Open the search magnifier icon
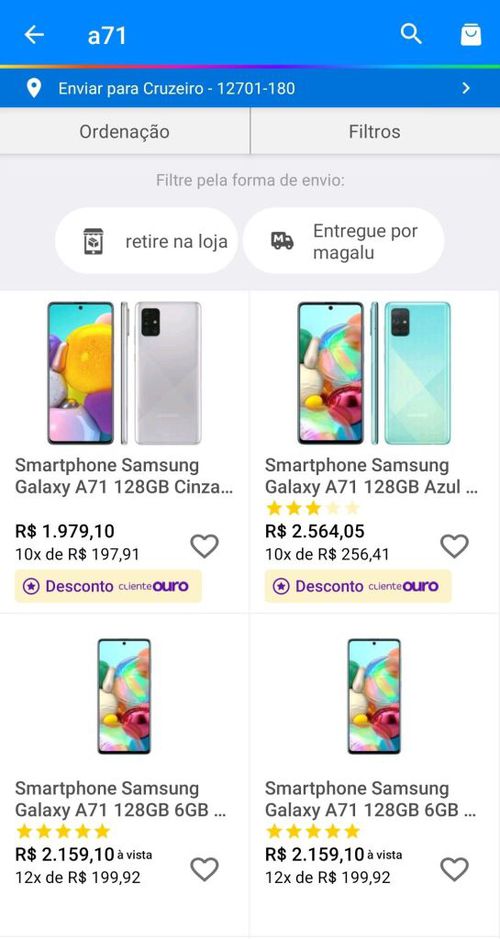This screenshot has height=939, width=500. tap(411, 34)
